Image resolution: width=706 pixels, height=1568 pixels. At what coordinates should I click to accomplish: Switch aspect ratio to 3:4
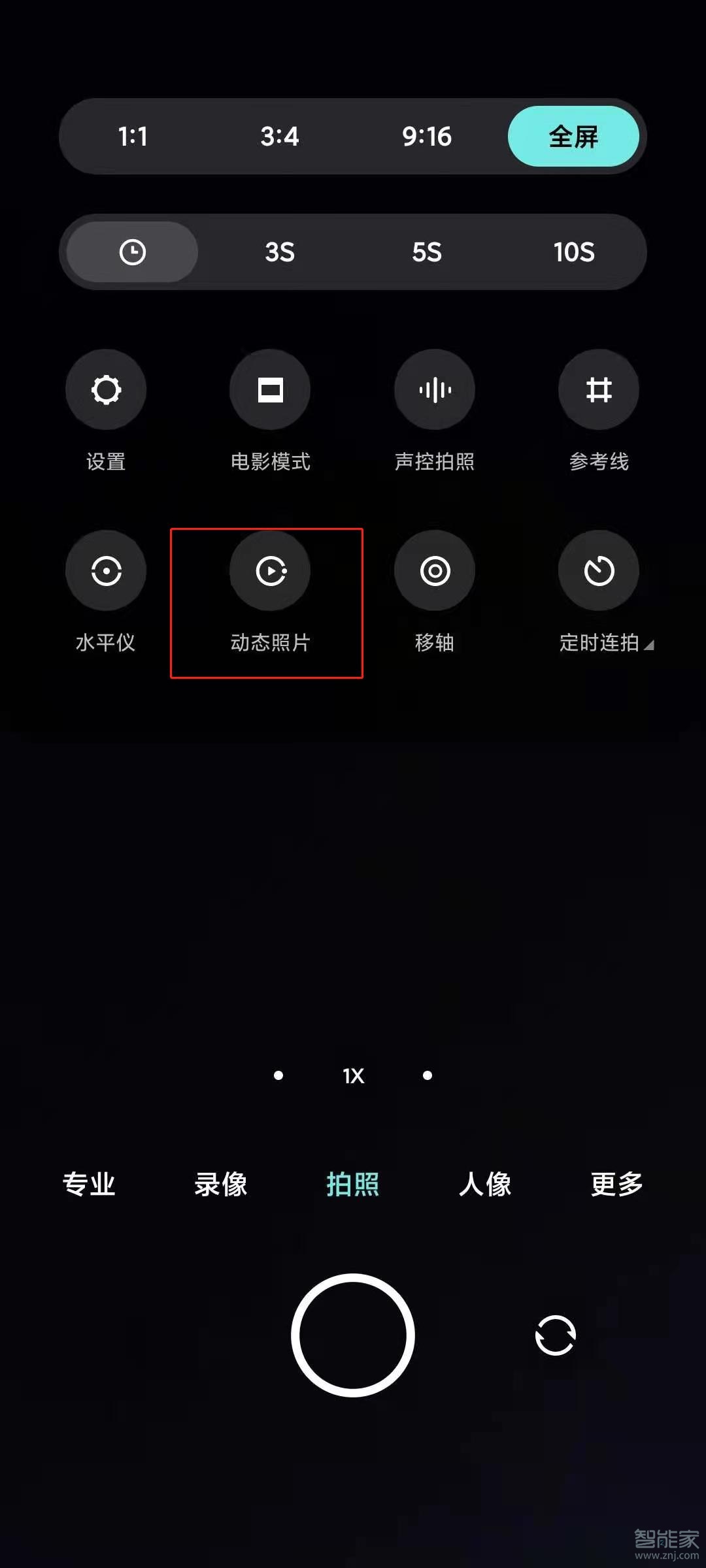coord(280,137)
